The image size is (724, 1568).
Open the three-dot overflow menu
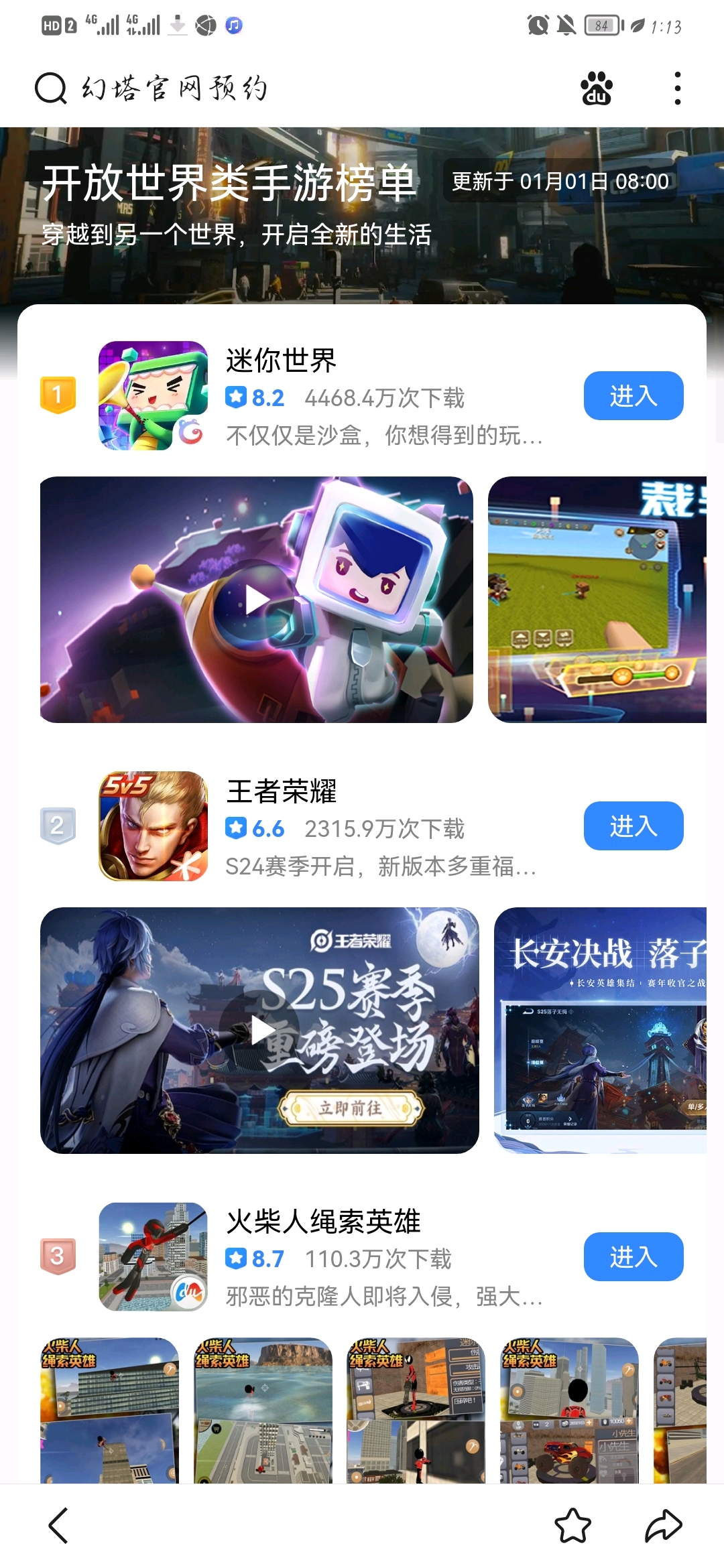click(678, 88)
